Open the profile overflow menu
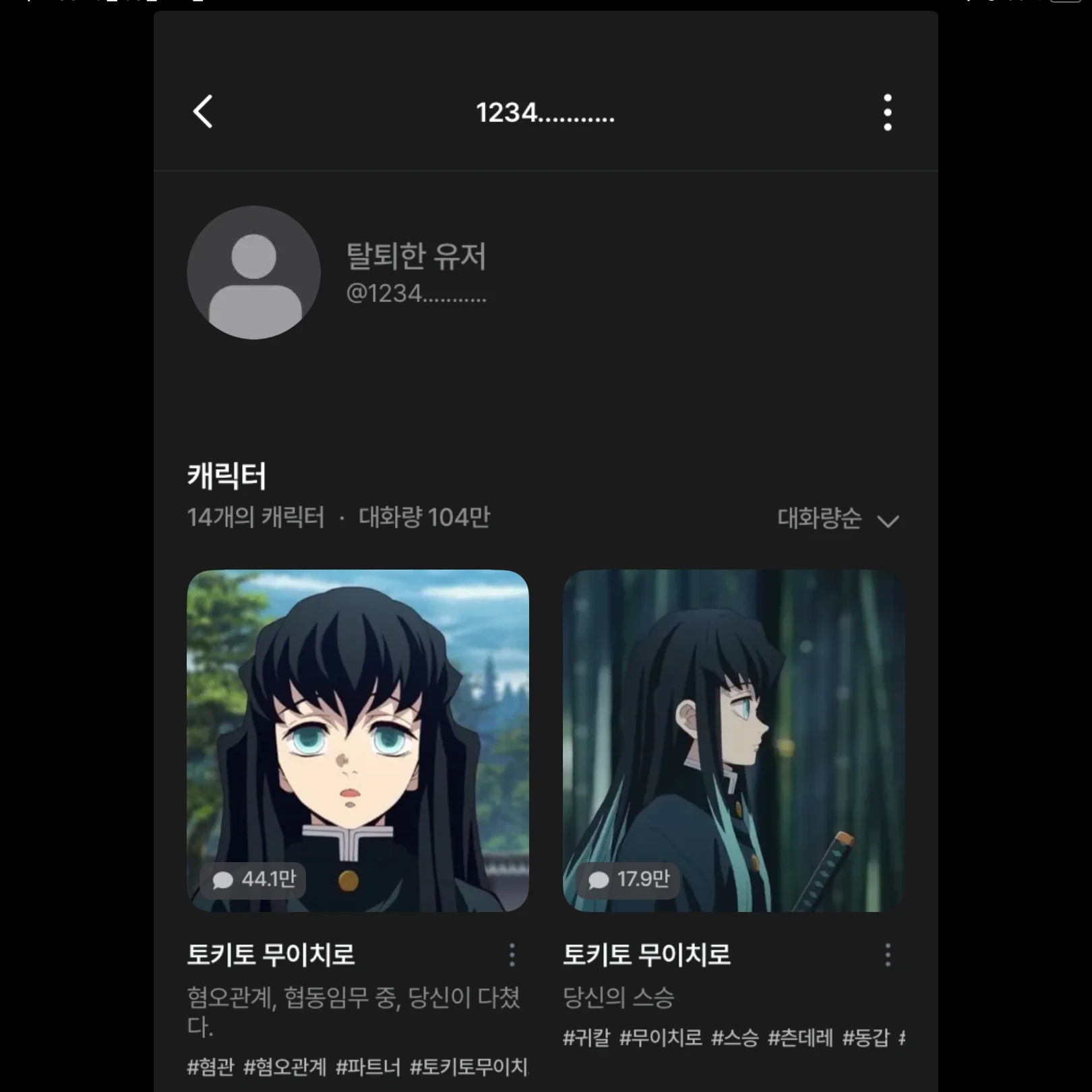Screen dimensions: 1092x1092 point(887,113)
